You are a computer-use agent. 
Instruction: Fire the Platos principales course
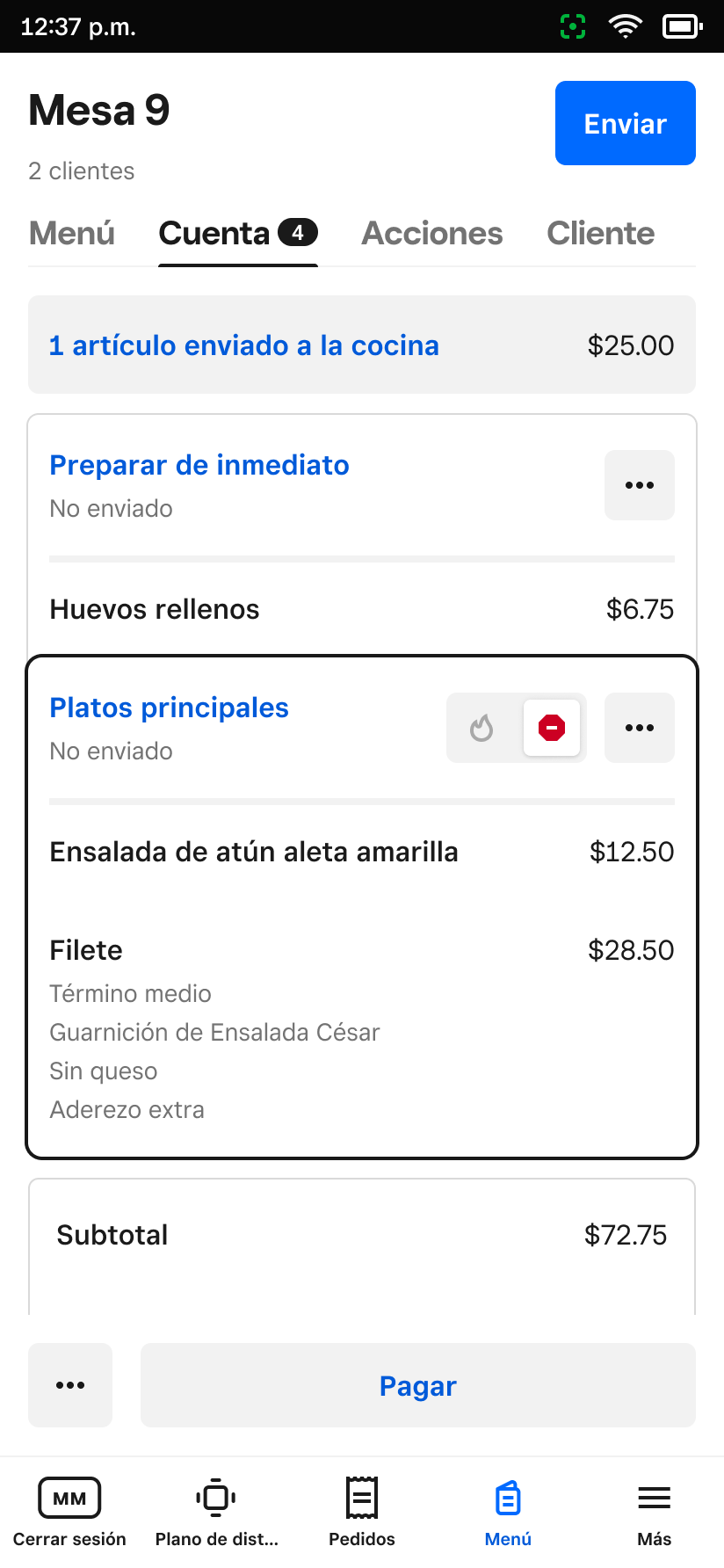[481, 728]
